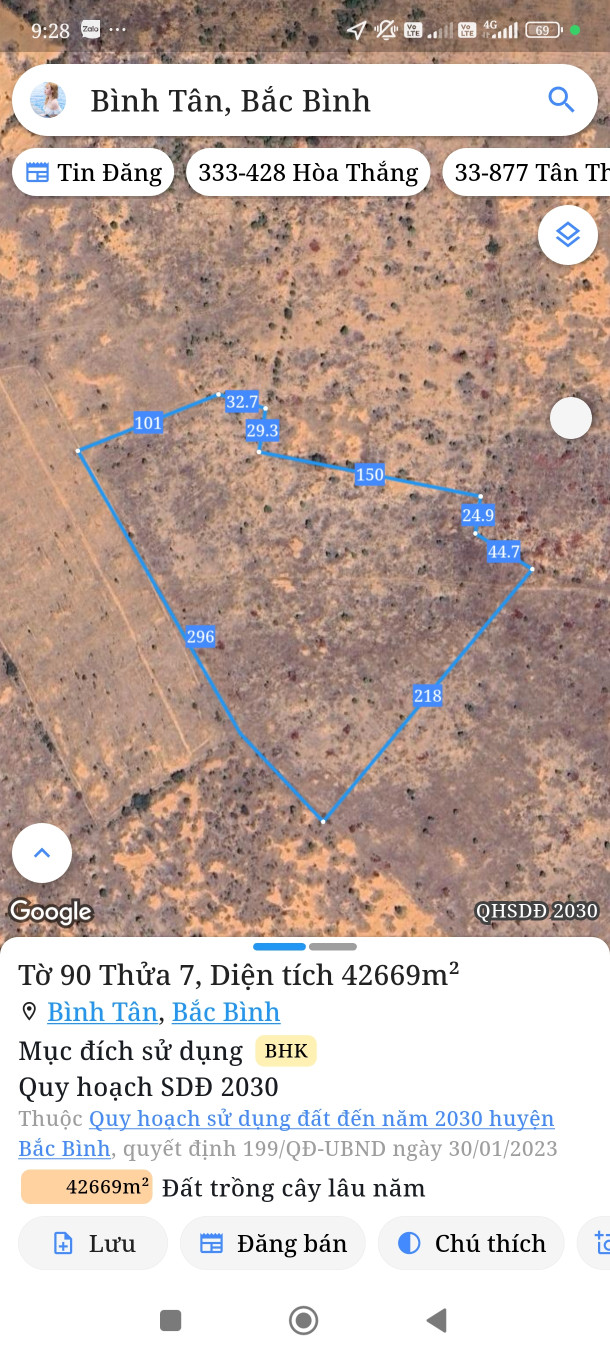Open Chú thích legend
This screenshot has width=610, height=1356.
pyautogui.click(x=471, y=1243)
